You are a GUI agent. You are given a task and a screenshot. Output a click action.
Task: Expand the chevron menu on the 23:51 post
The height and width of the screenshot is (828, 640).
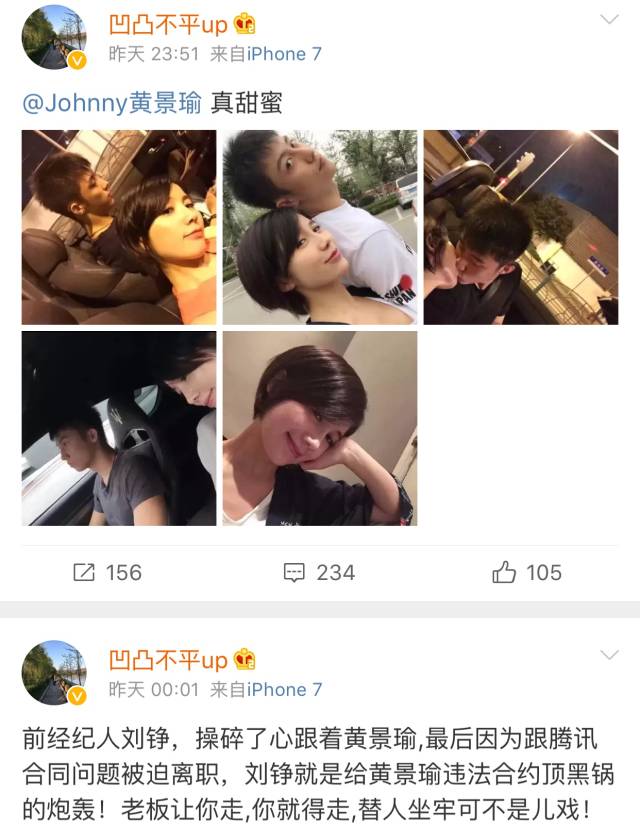click(x=609, y=20)
